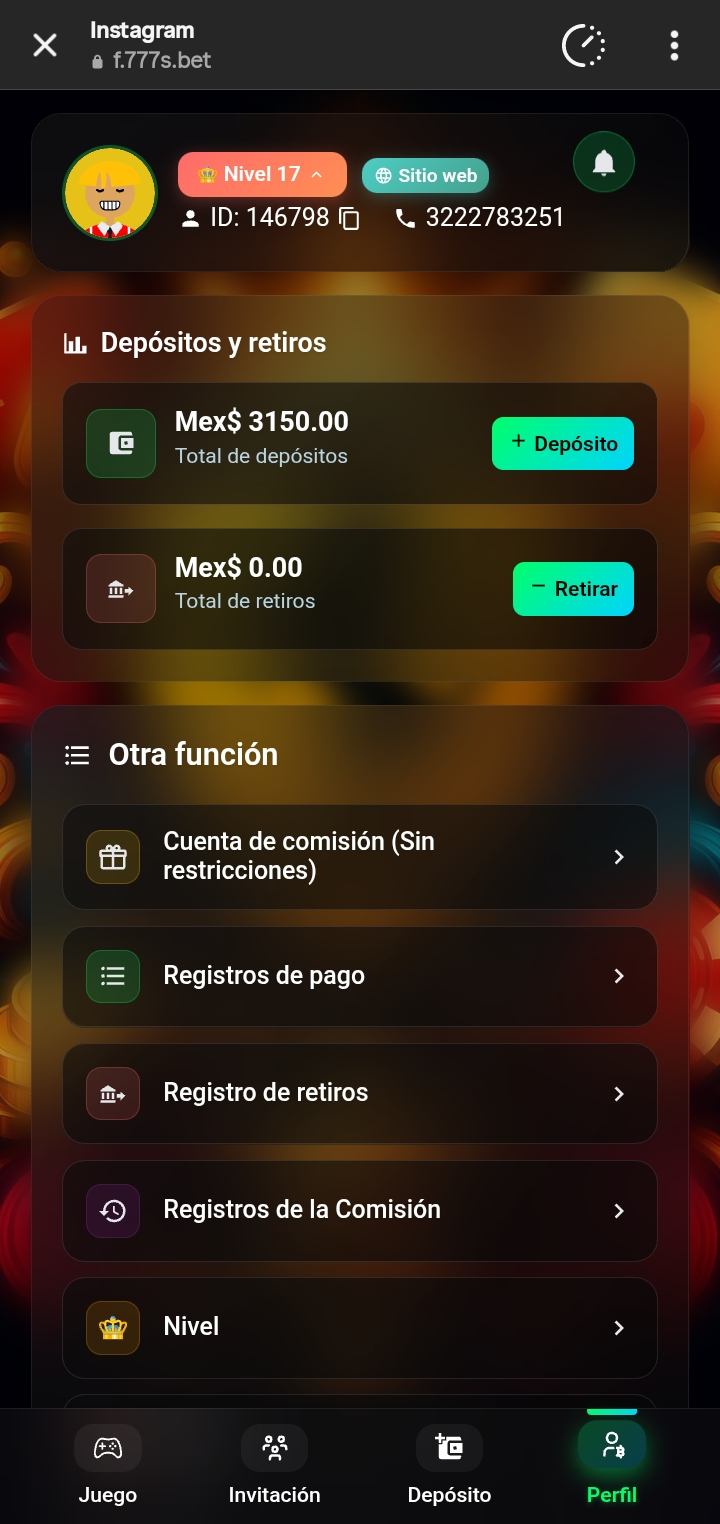Tap the profile avatar picture
The image size is (720, 1524).
coord(110,193)
